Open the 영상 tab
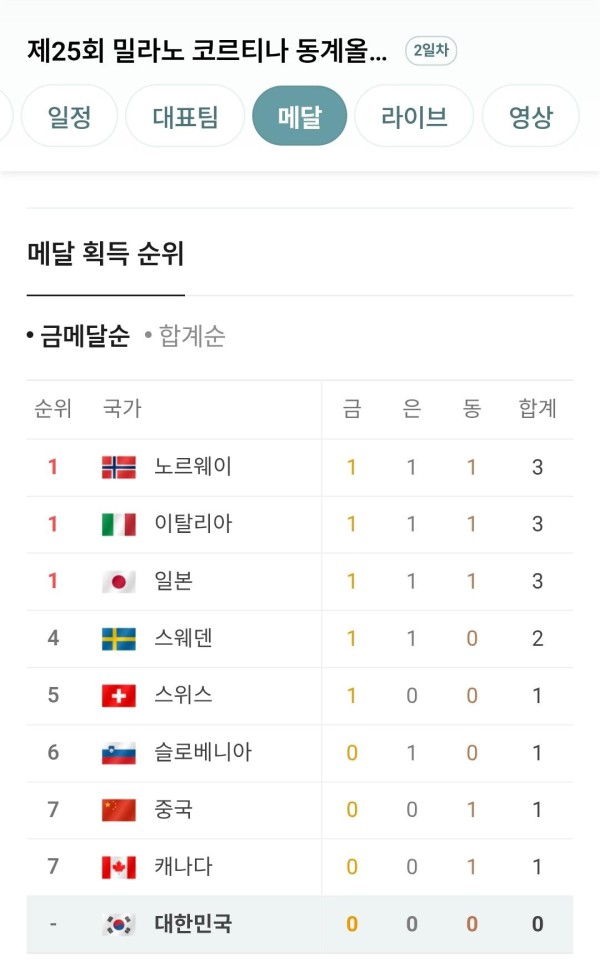600x966 pixels. pos(530,117)
